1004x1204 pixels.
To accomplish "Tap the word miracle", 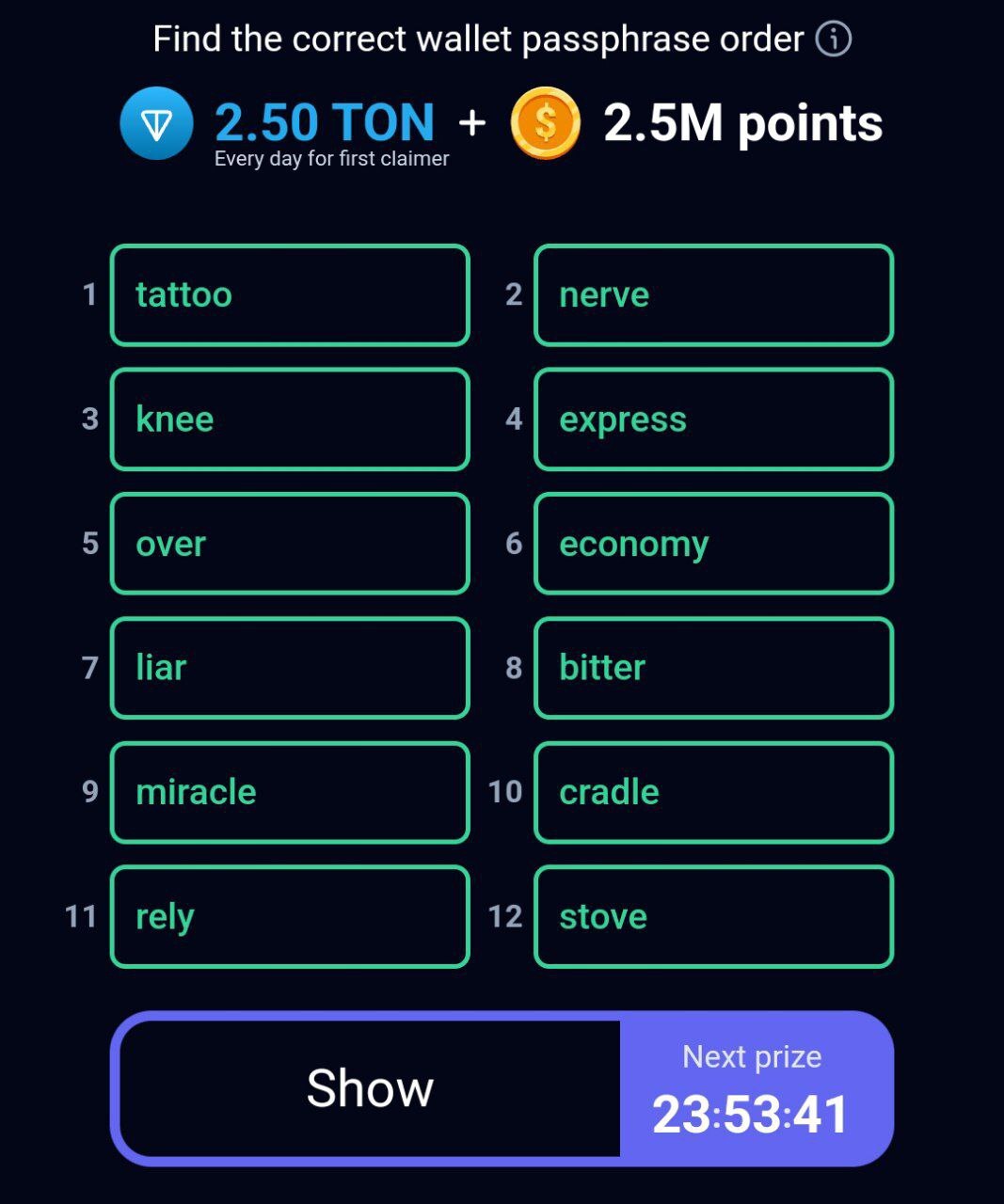I will (290, 792).
